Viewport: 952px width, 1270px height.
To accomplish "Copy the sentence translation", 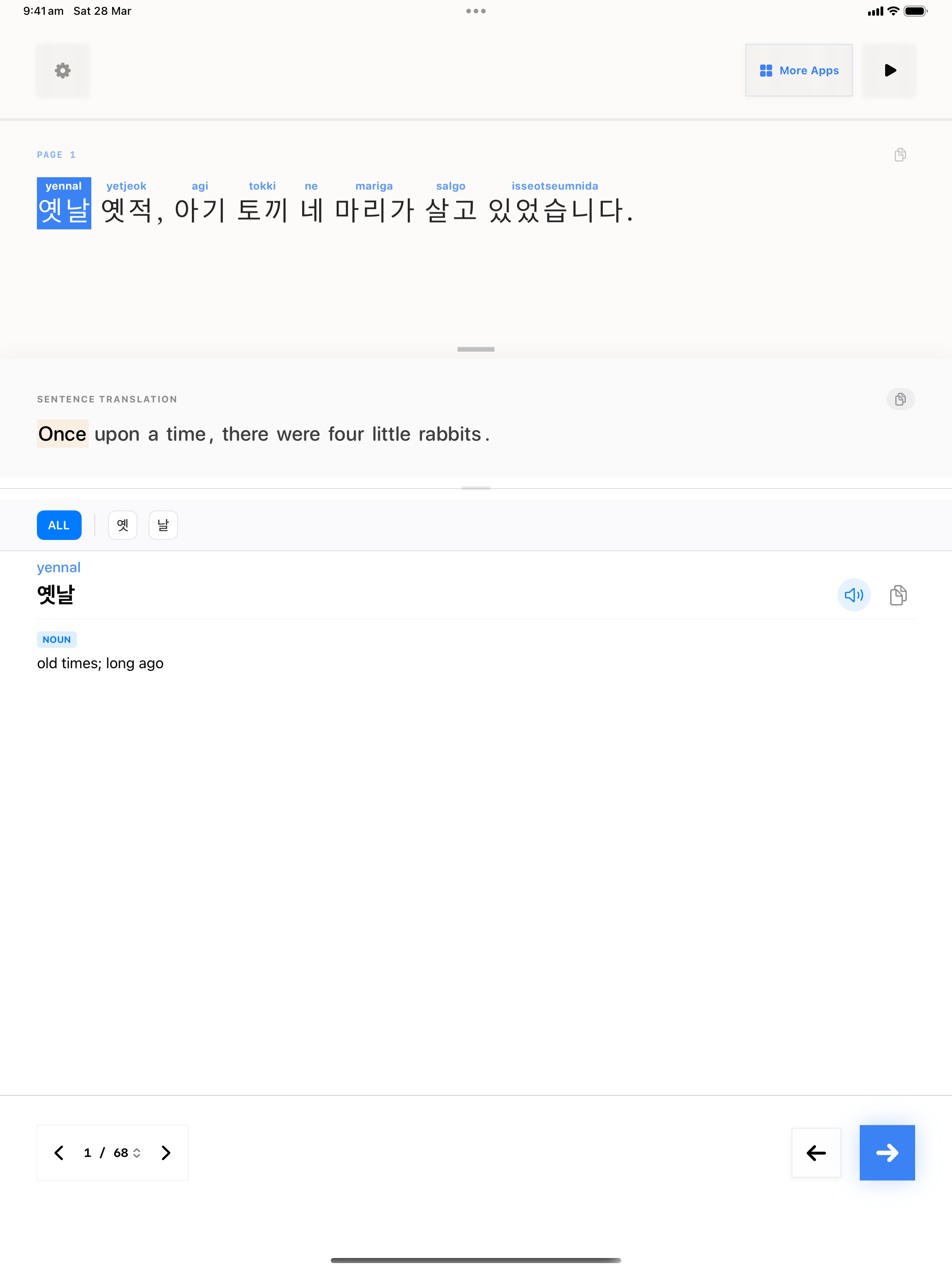I will (x=900, y=399).
